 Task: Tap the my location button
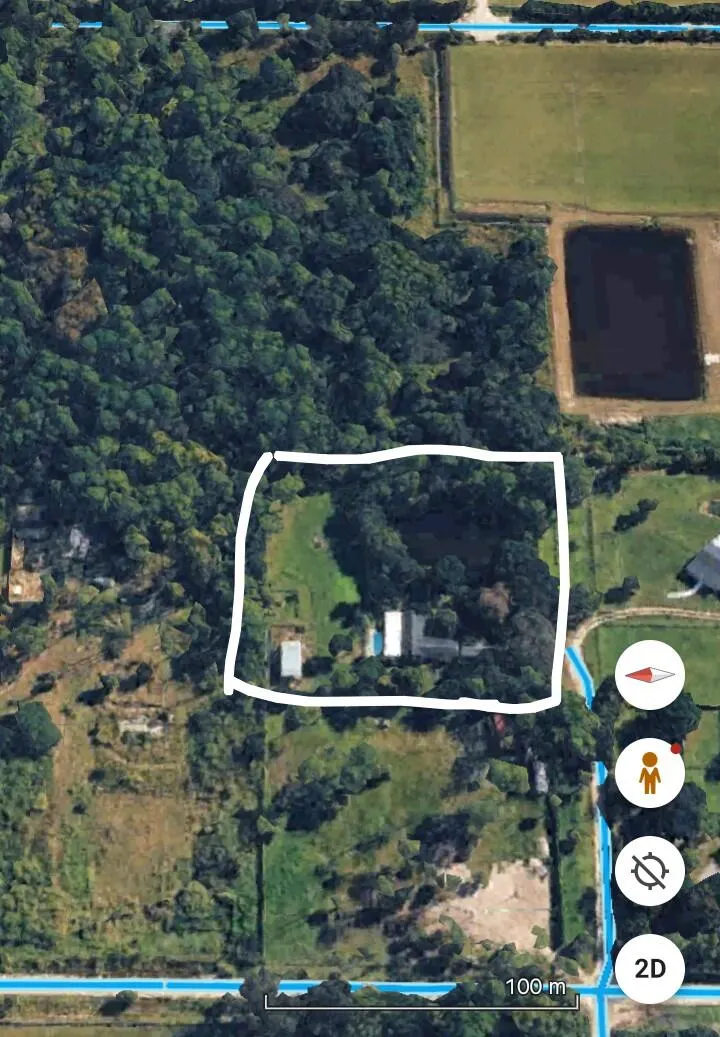(x=650, y=870)
